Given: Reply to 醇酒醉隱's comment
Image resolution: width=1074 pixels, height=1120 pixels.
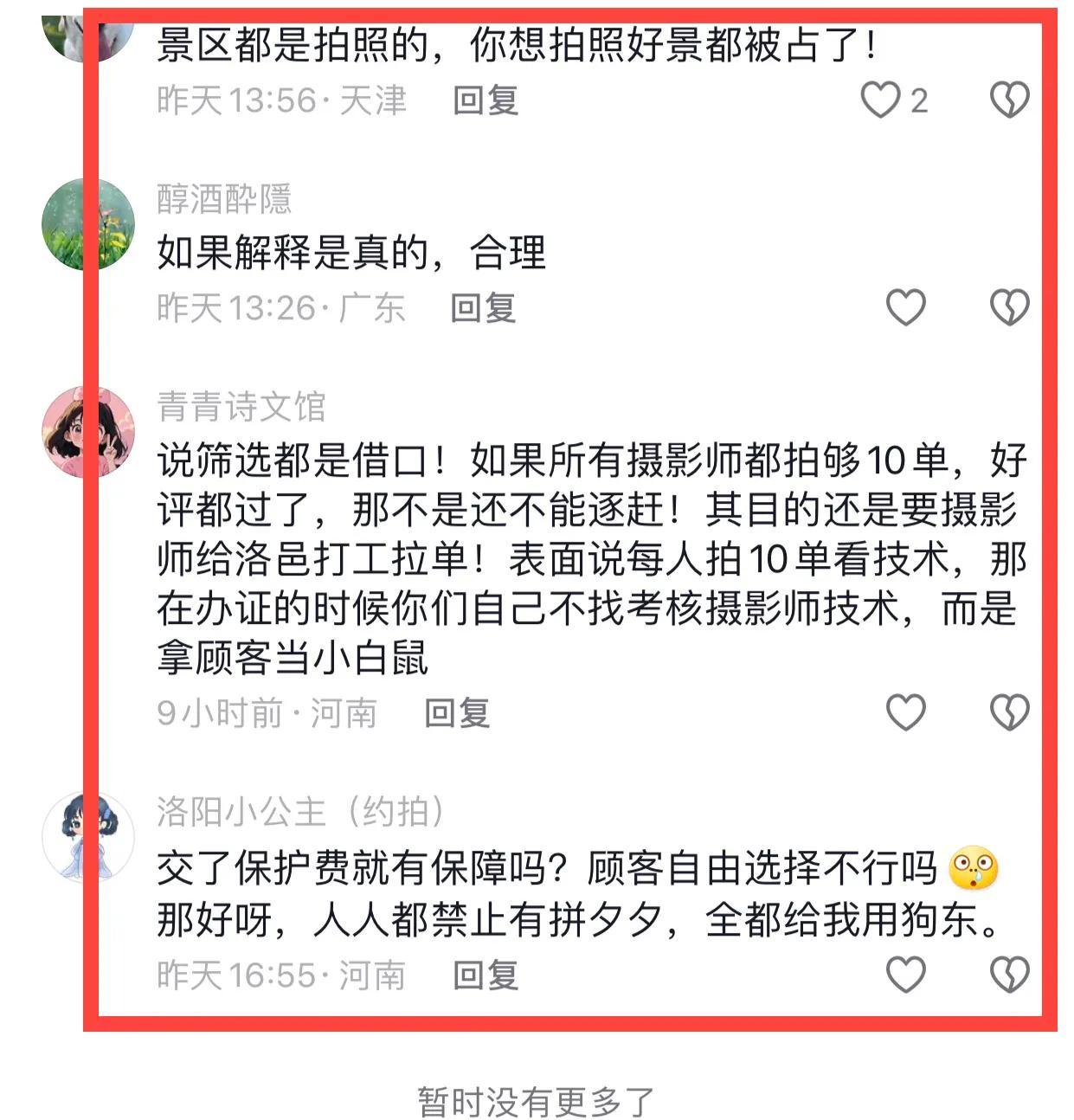Looking at the screenshot, I should pos(483,308).
